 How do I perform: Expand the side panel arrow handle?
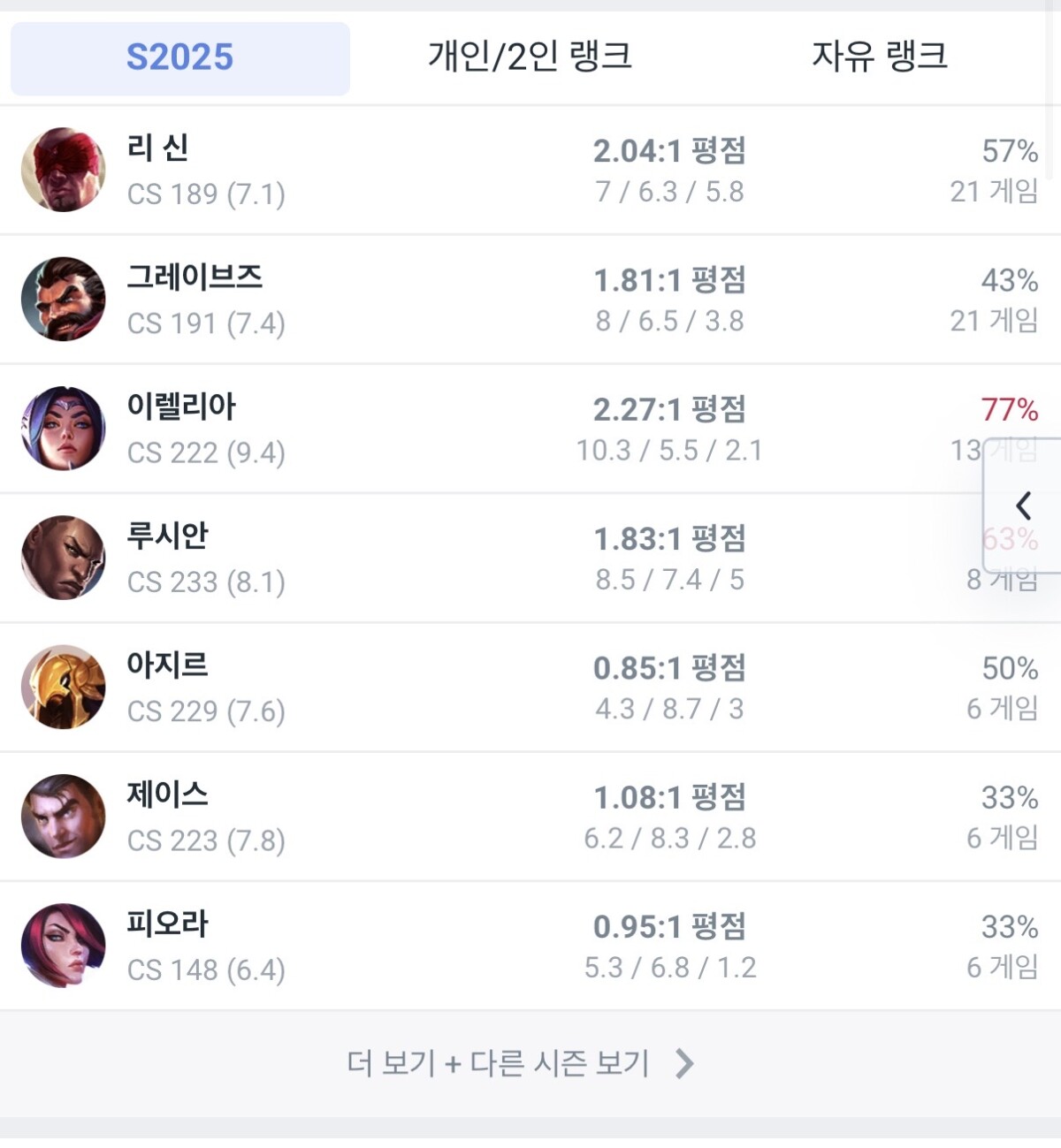coord(1024,506)
